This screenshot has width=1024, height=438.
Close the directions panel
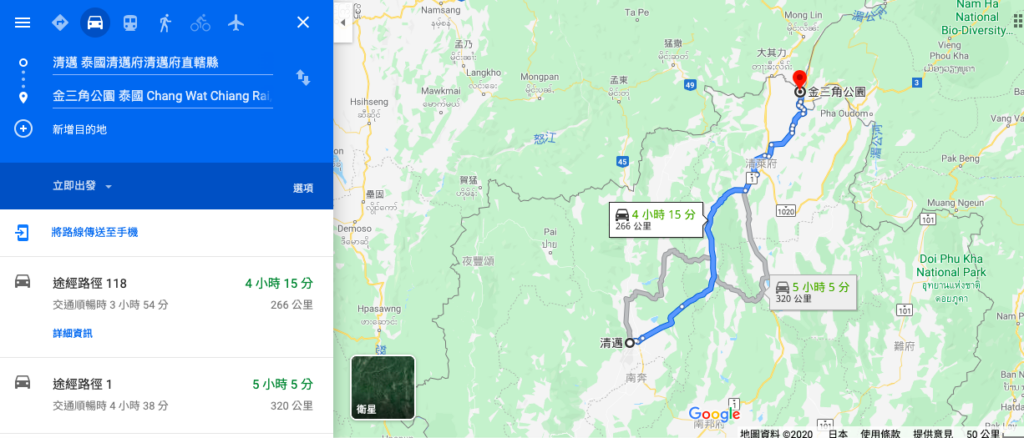(x=303, y=22)
